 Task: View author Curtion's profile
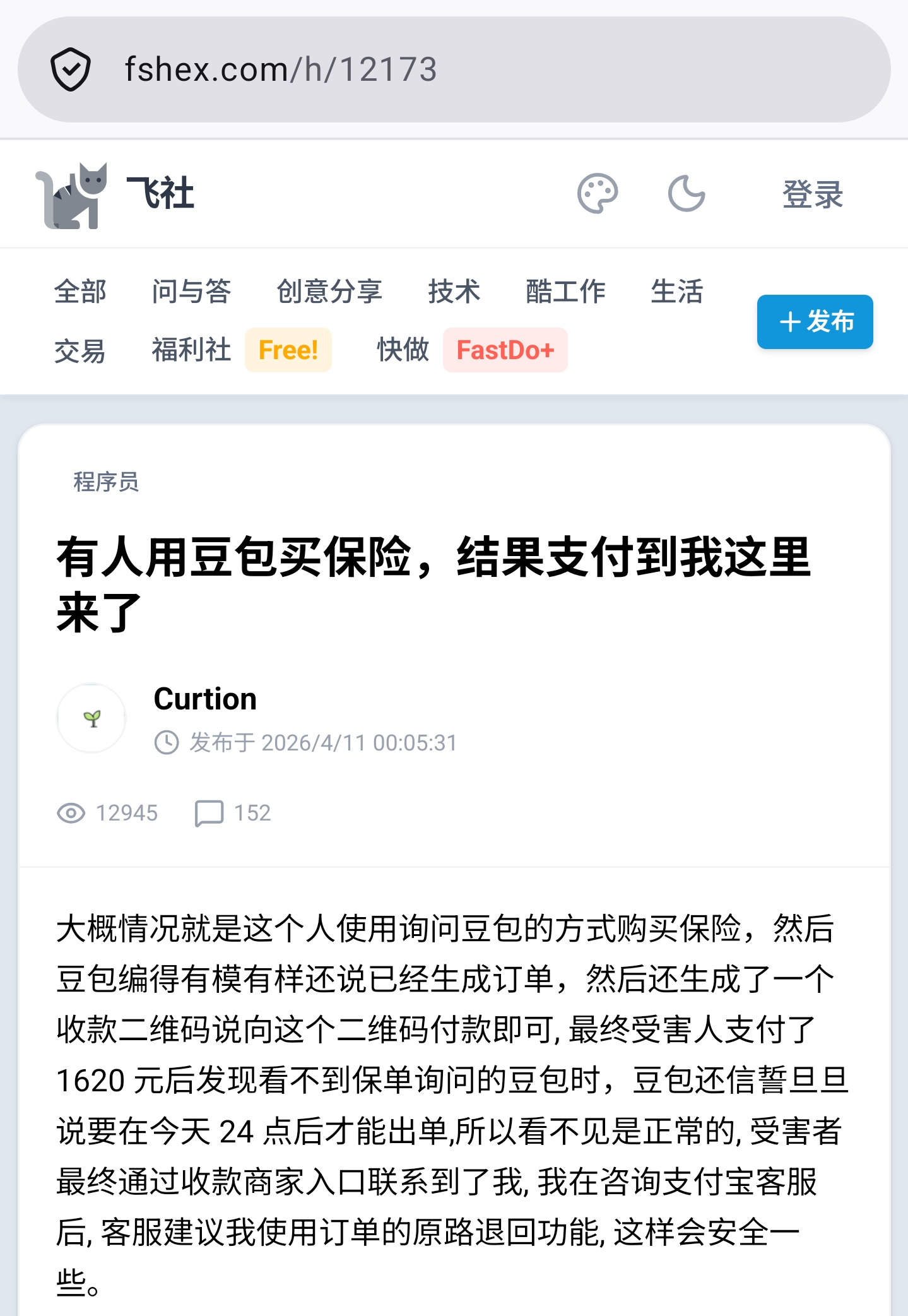(x=205, y=699)
